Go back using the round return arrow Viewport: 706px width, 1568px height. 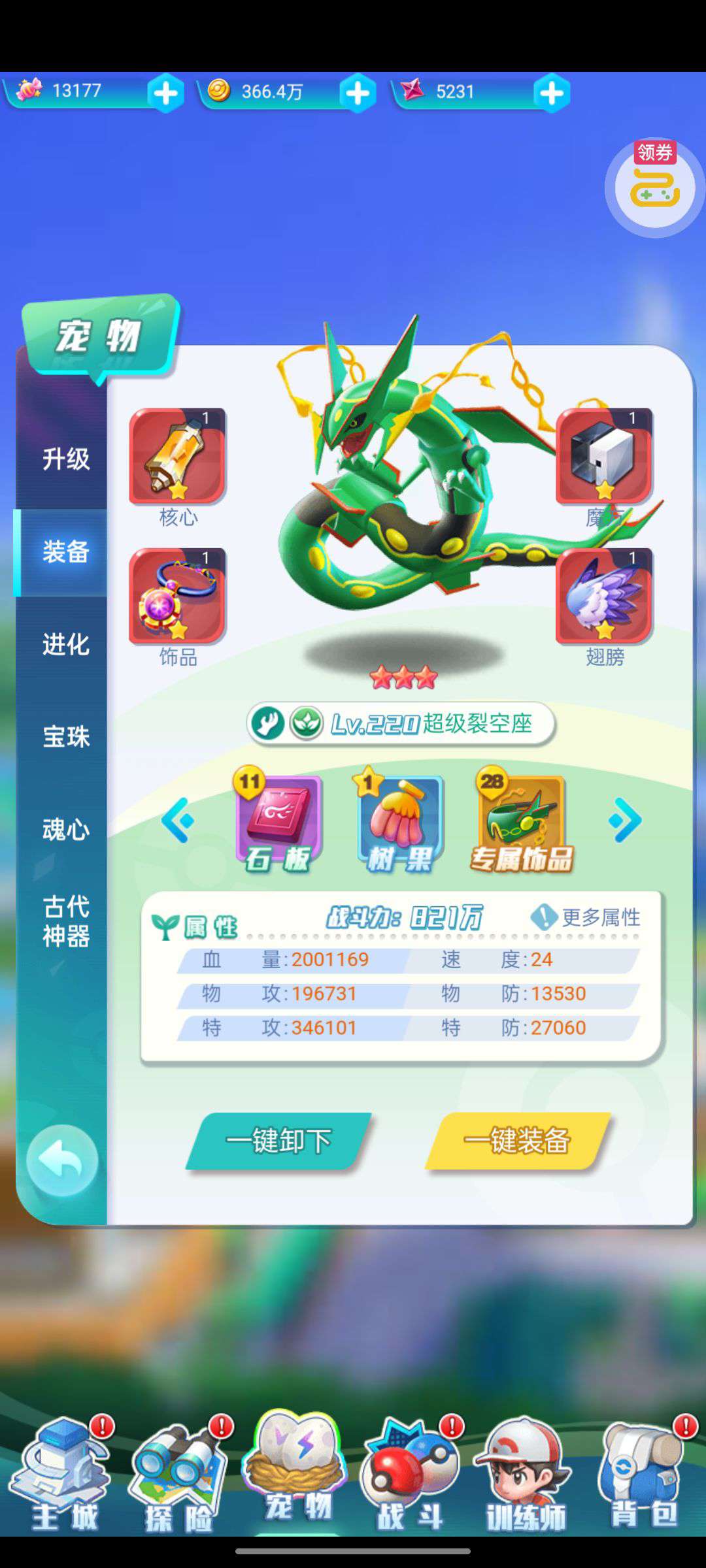coord(62,1160)
